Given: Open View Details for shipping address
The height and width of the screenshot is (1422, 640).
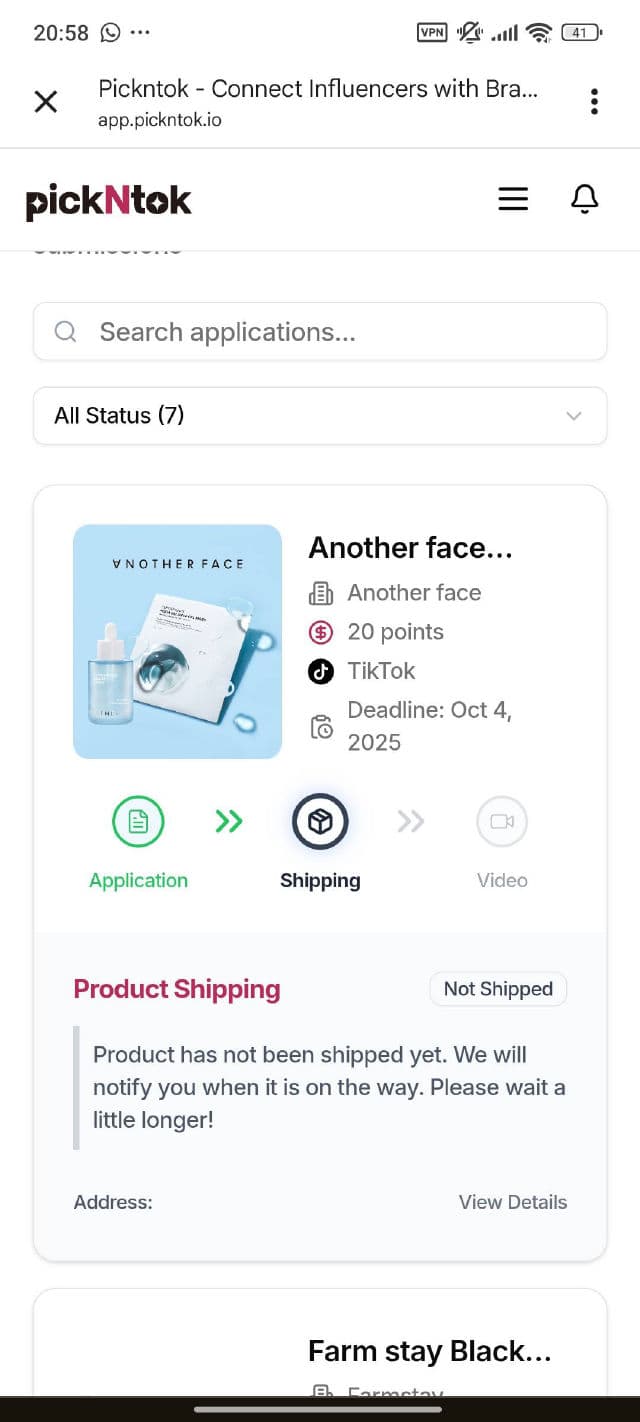Looking at the screenshot, I should tap(512, 1202).
